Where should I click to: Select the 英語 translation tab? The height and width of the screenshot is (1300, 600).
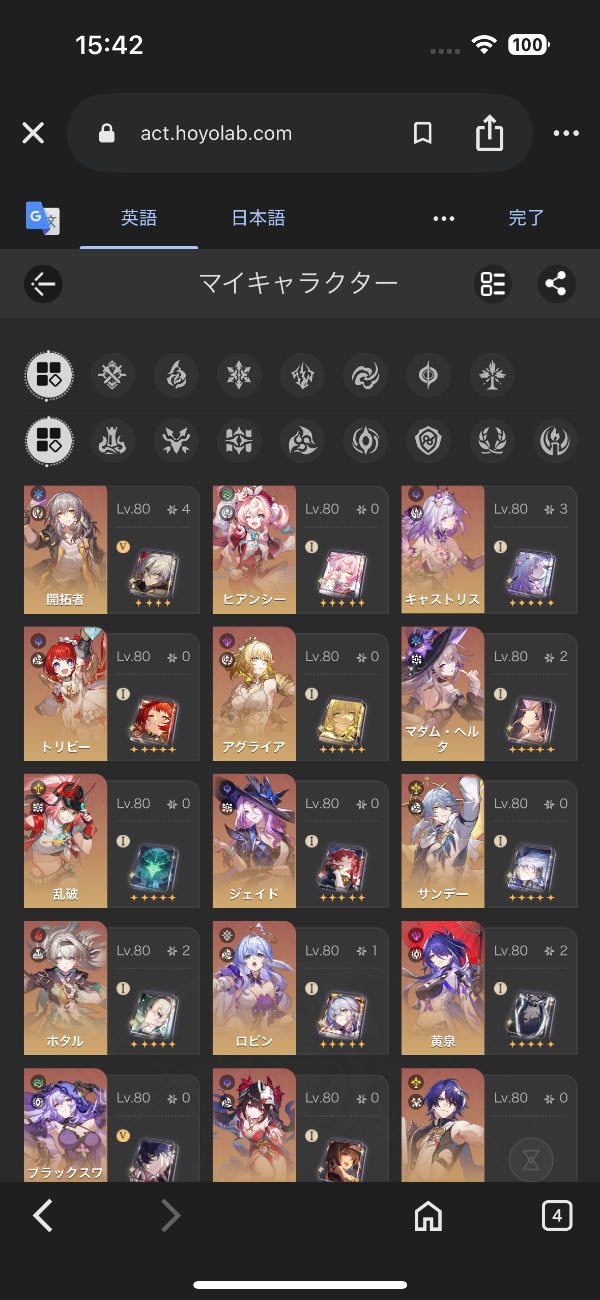139,218
